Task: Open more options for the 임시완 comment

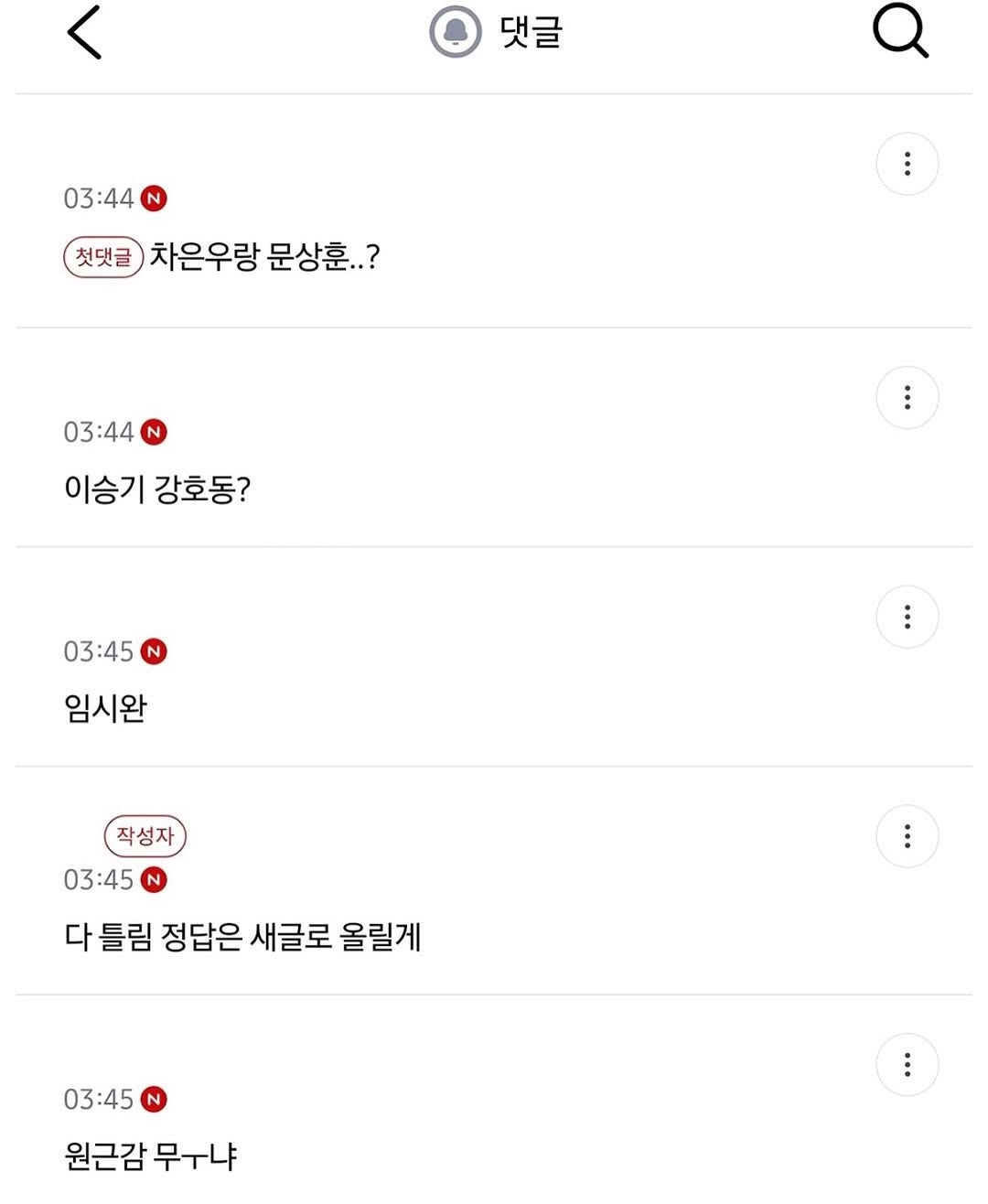Action: point(907,617)
